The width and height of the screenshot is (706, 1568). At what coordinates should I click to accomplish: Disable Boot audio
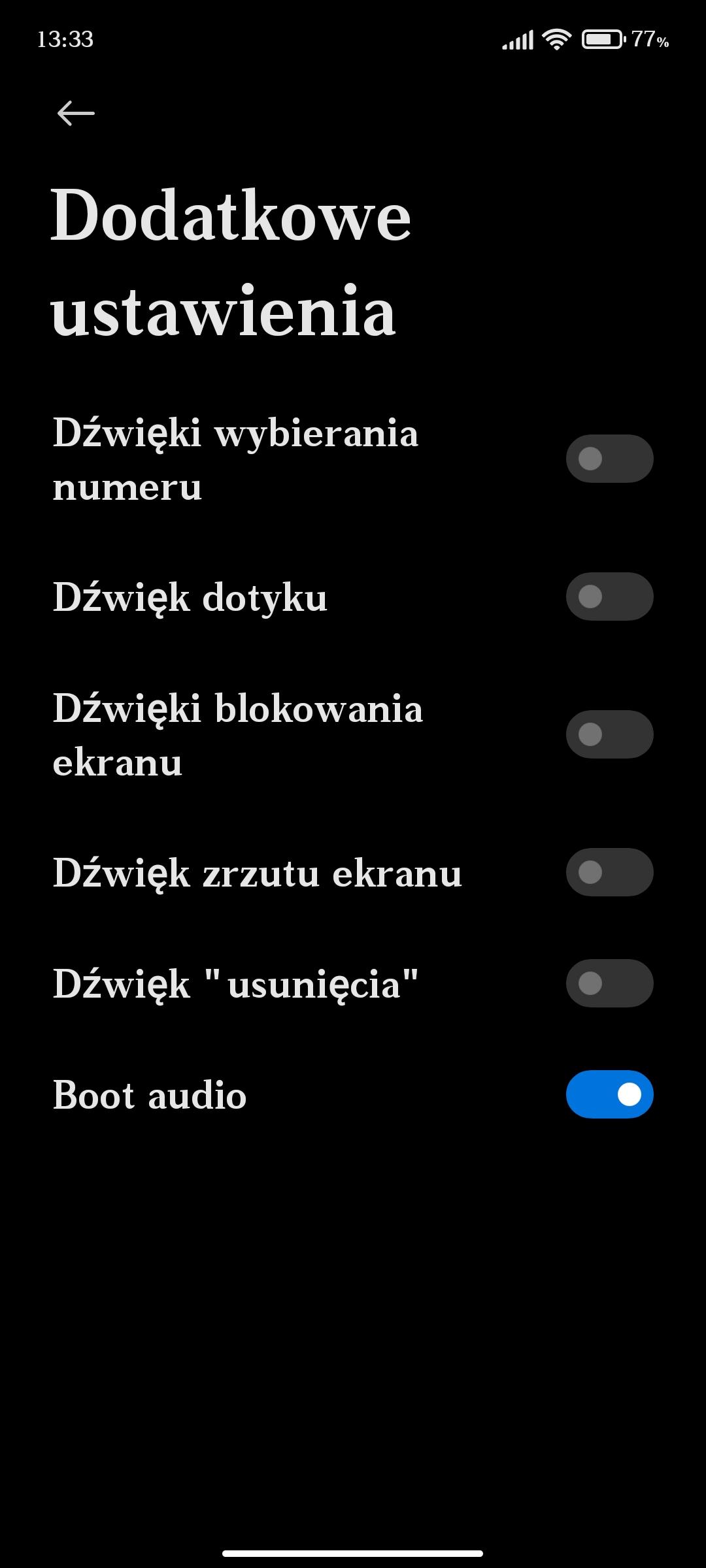pyautogui.click(x=609, y=1094)
